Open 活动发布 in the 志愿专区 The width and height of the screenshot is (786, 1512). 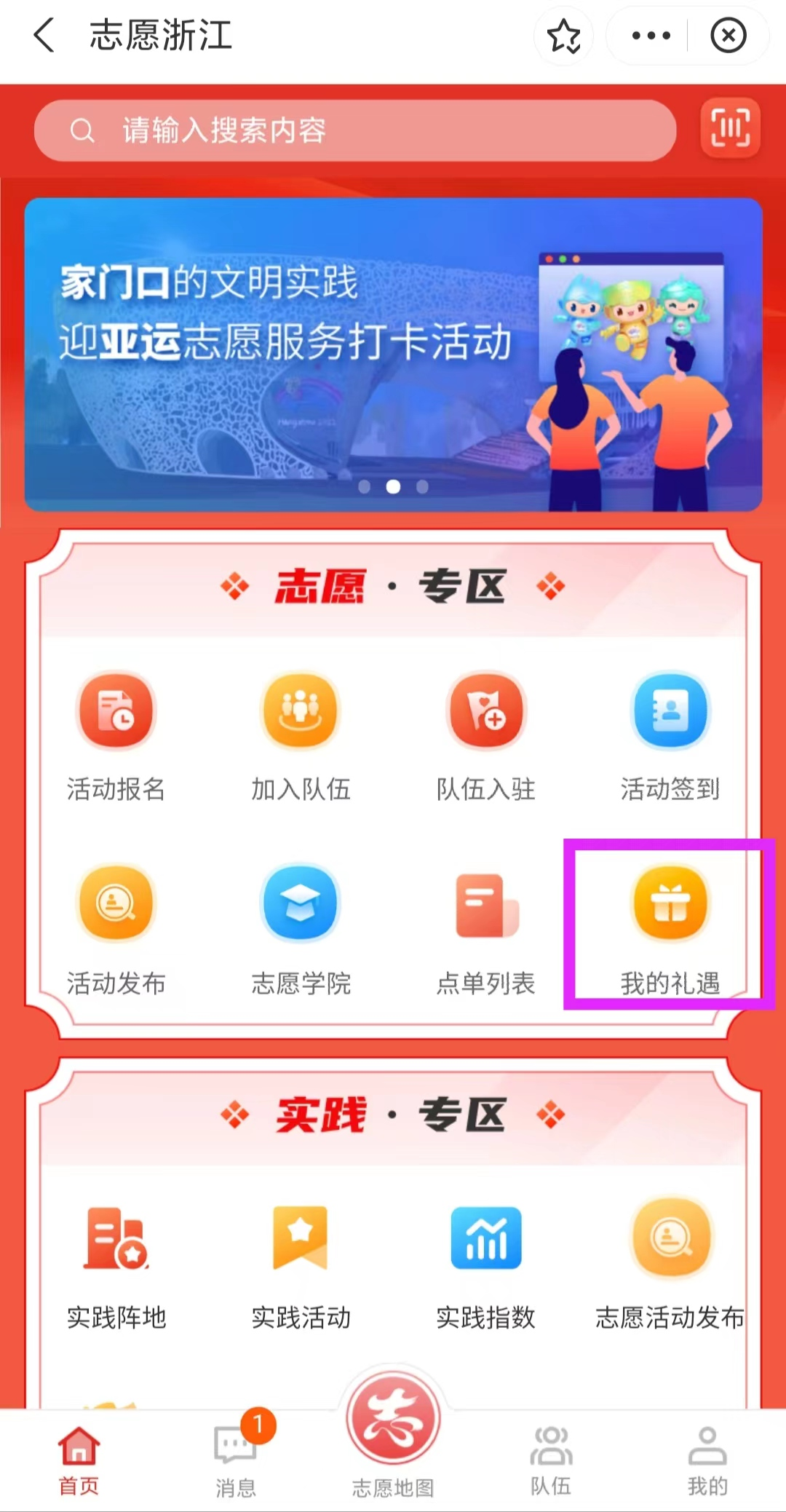tap(116, 930)
